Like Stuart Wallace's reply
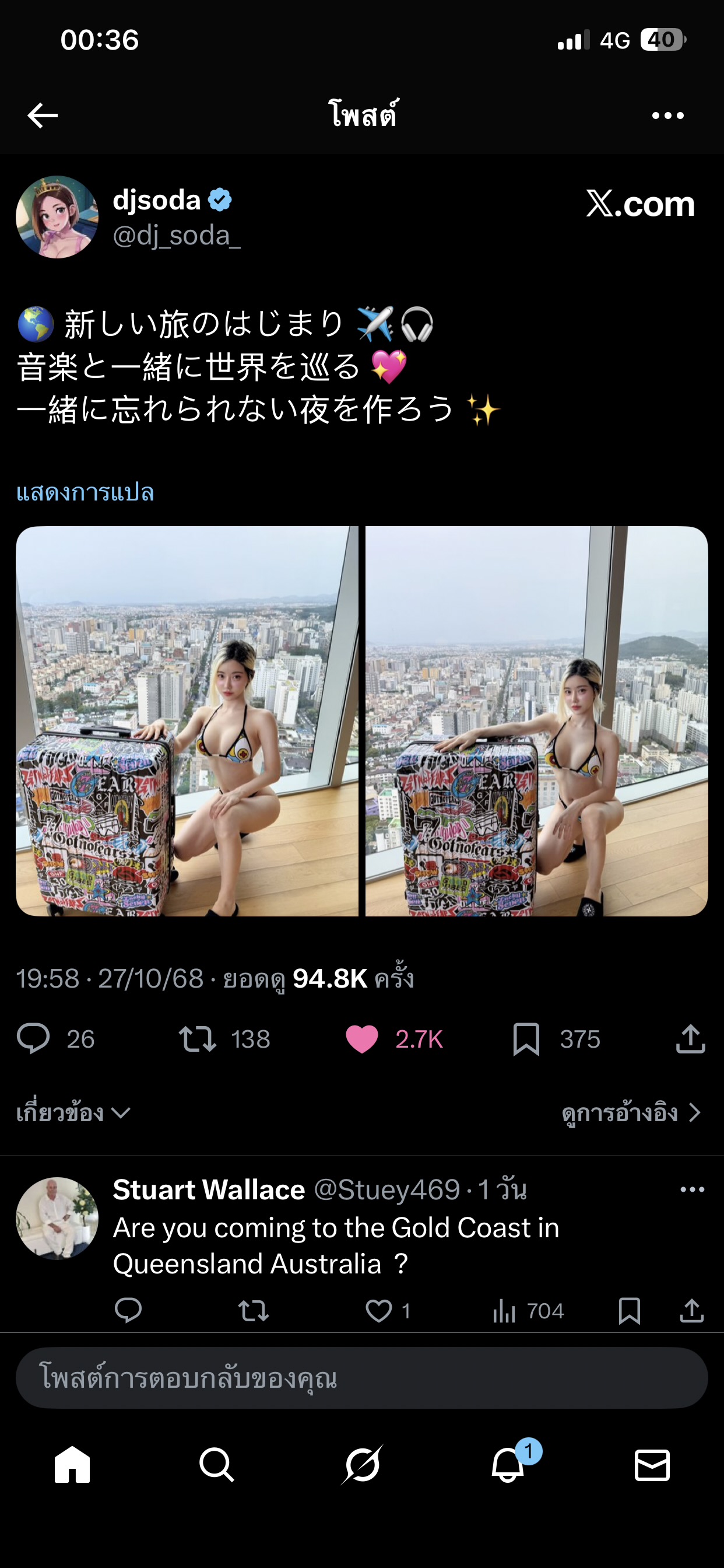Viewport: 724px width, 1568px height. pos(378,1311)
